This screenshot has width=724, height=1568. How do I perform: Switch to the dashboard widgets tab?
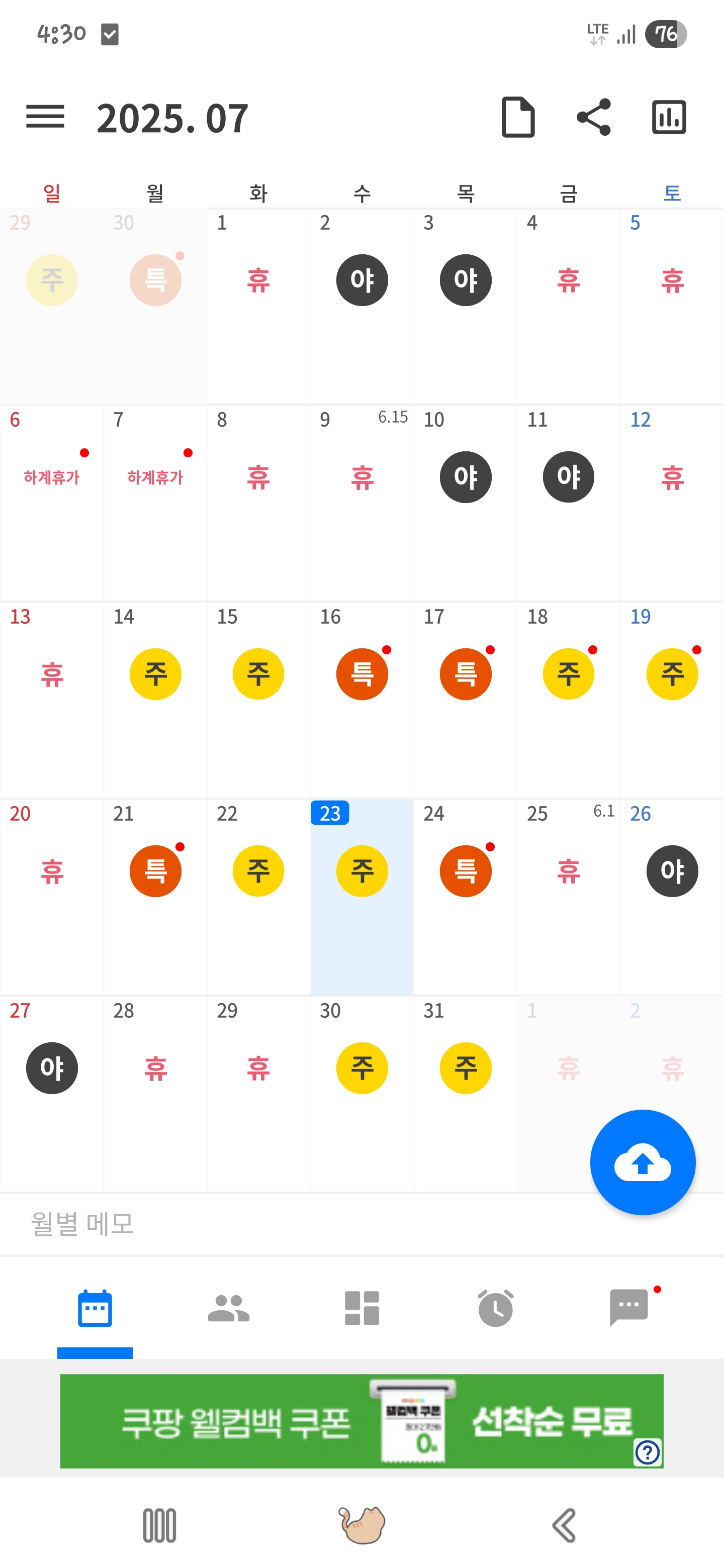[361, 1308]
